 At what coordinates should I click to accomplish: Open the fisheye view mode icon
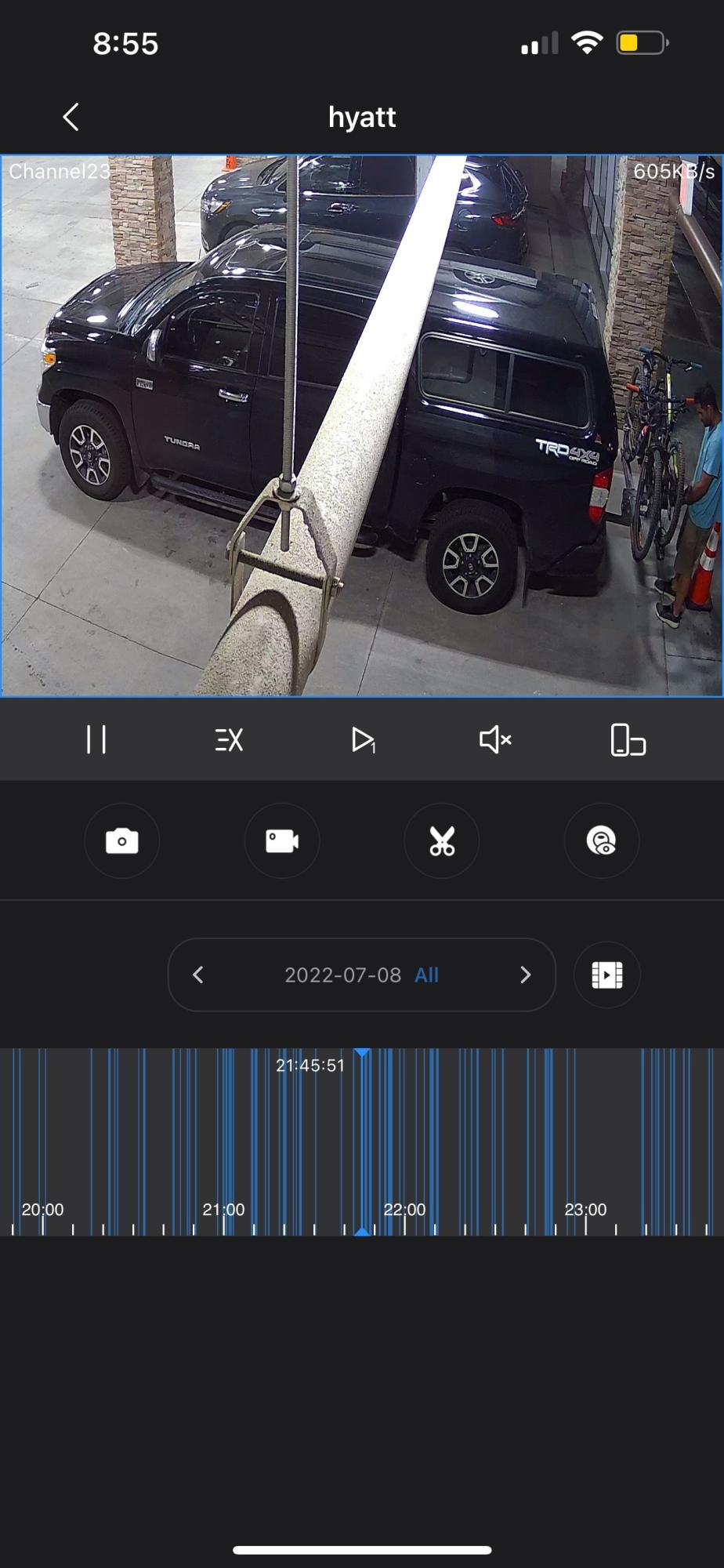click(x=602, y=841)
